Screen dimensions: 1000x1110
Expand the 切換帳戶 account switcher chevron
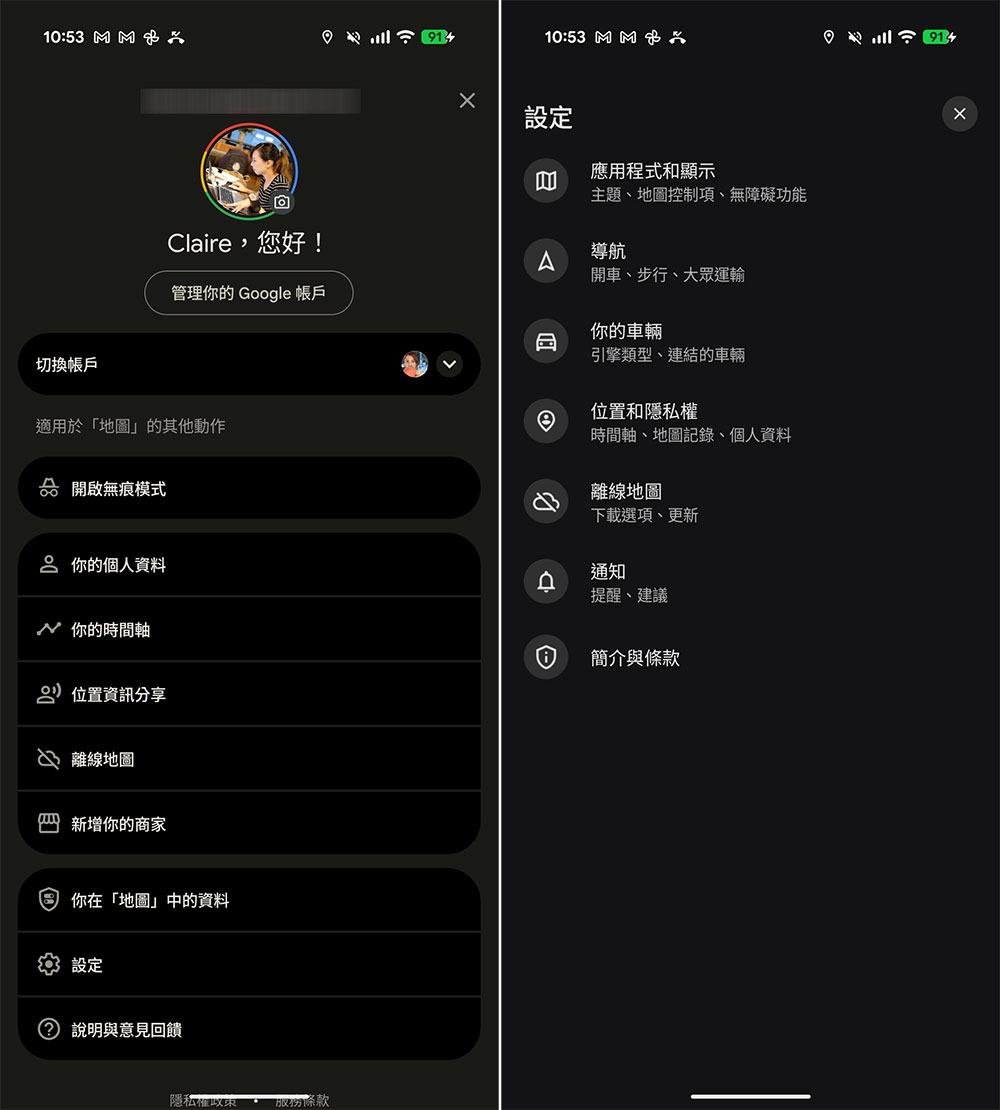(450, 364)
